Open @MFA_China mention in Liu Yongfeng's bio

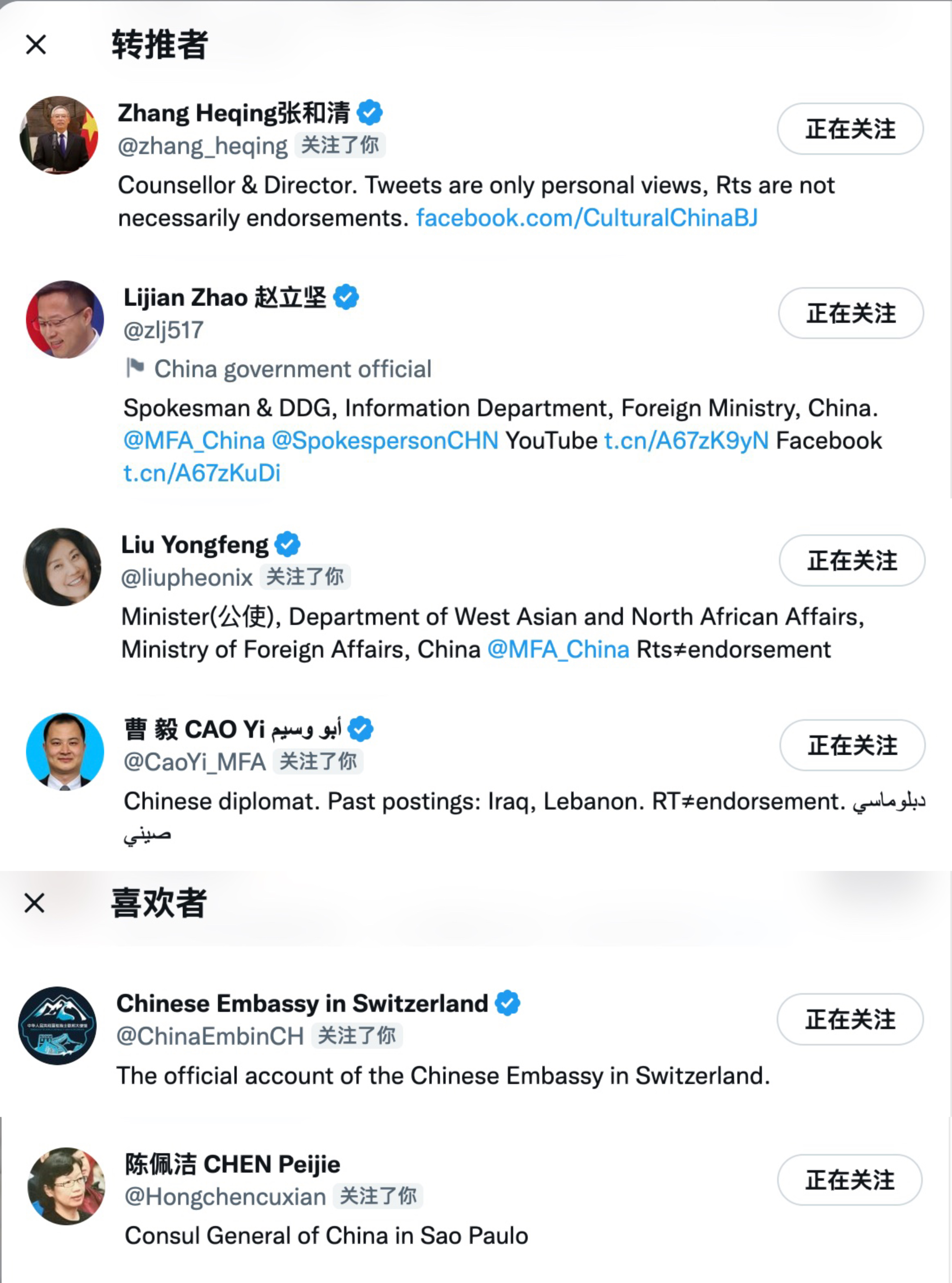(x=558, y=650)
